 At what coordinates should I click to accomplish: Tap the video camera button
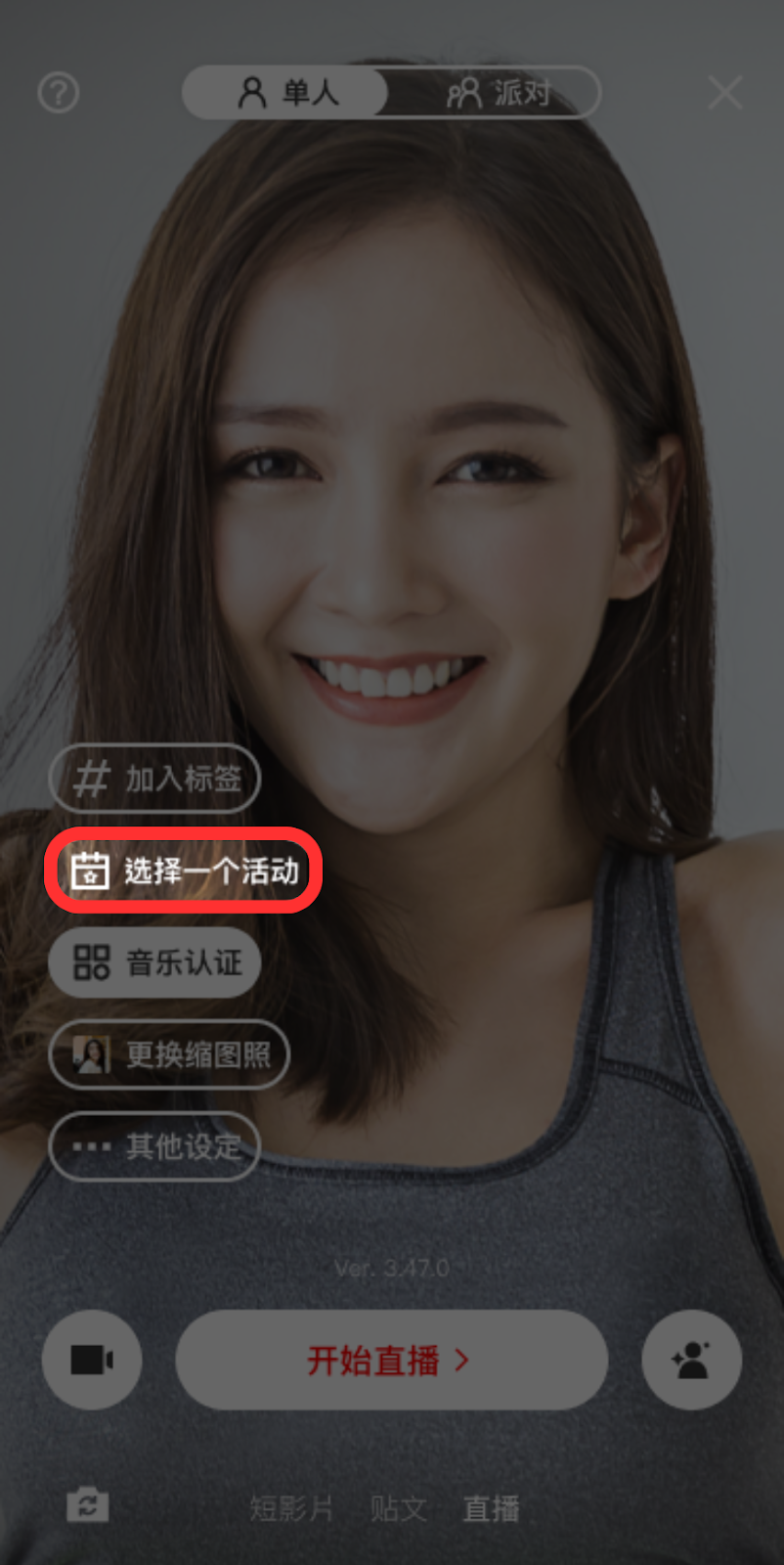pyautogui.click(x=92, y=1360)
